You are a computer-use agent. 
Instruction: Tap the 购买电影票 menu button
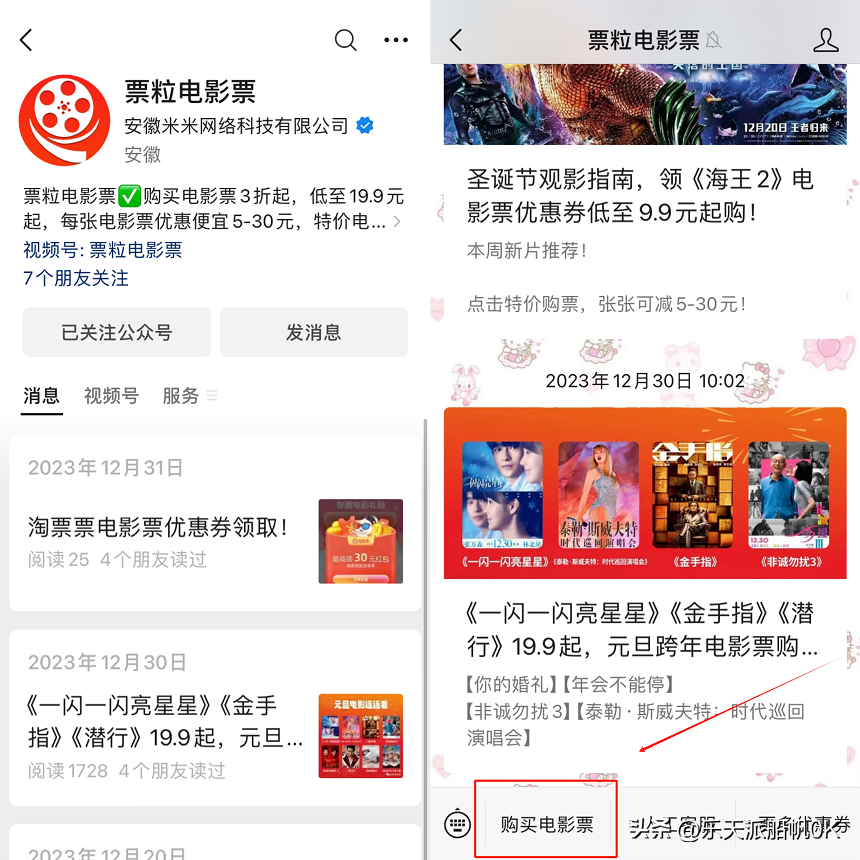[546, 824]
